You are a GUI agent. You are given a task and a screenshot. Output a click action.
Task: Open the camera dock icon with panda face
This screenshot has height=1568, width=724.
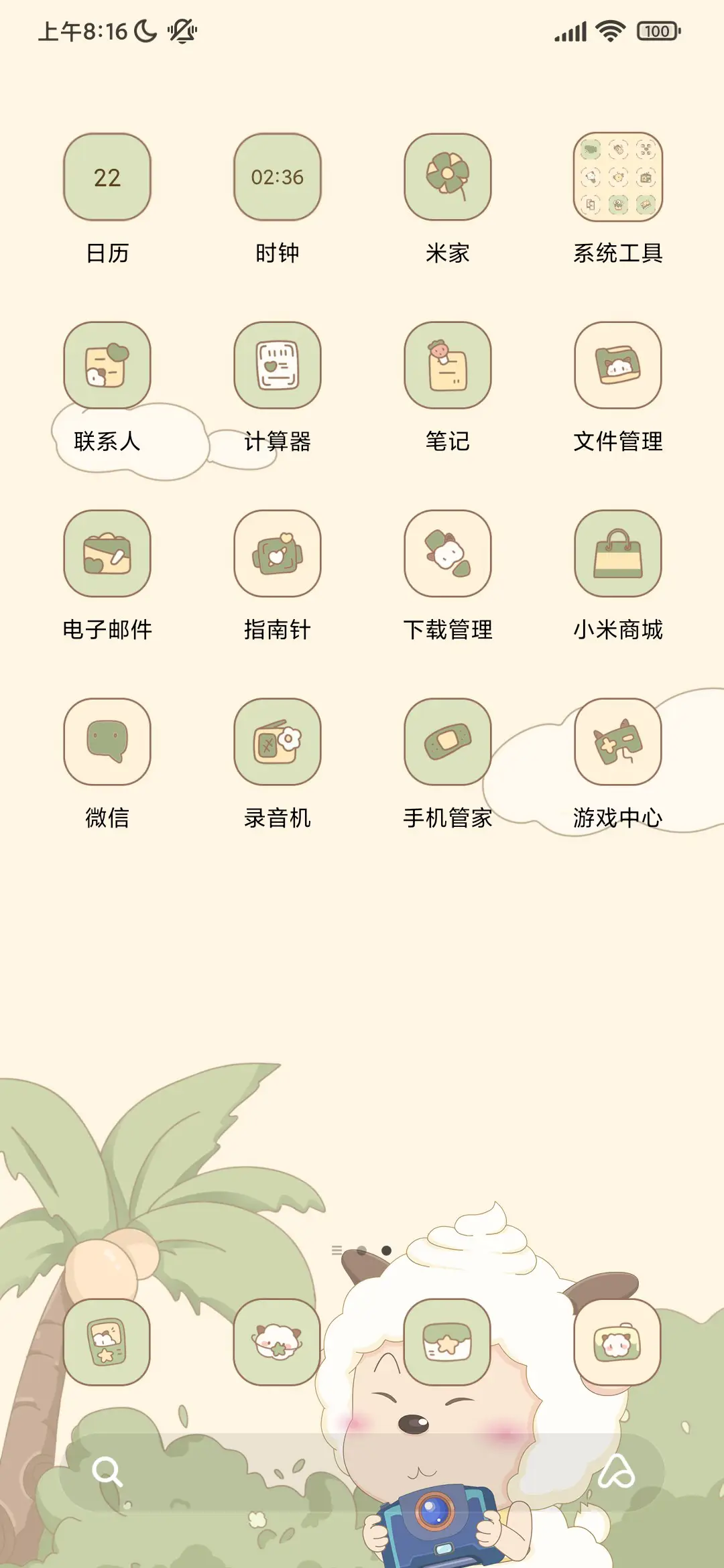[x=617, y=1340]
